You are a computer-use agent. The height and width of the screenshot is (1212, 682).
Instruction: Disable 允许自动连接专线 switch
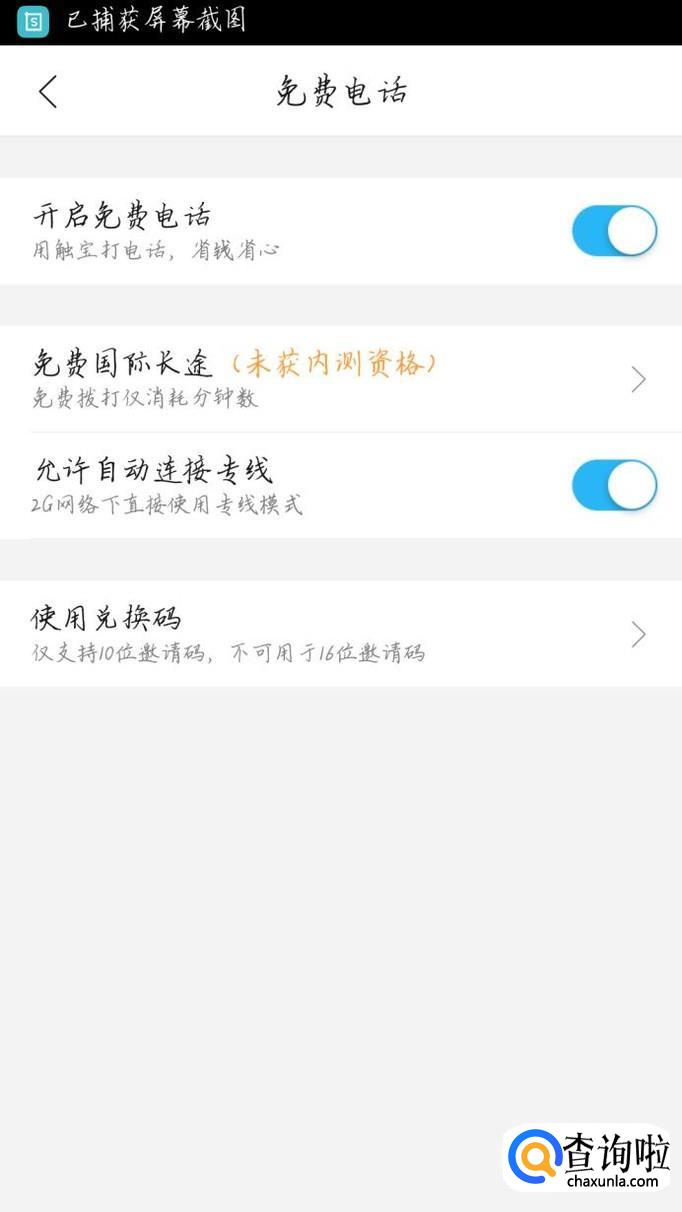coord(614,485)
